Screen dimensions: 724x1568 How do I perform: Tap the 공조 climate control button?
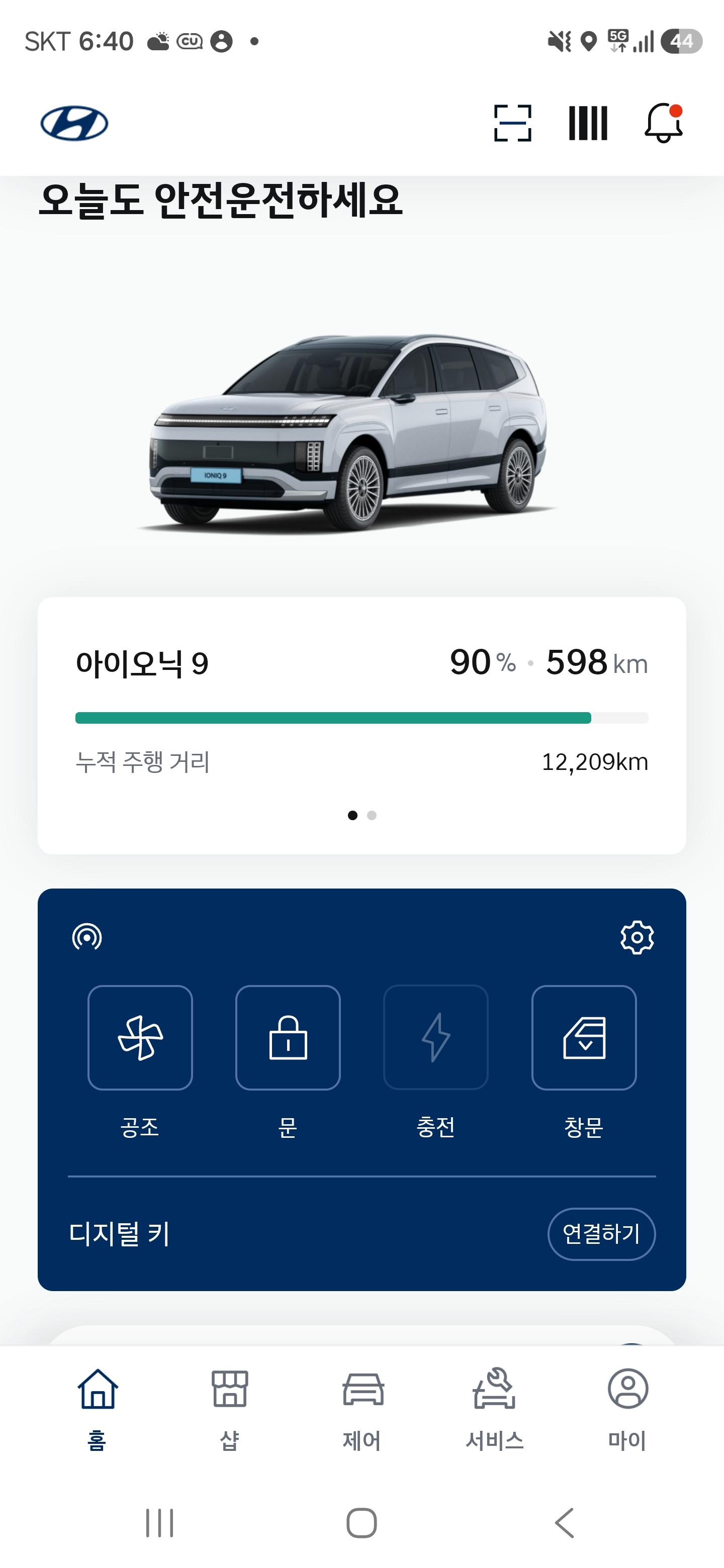[140, 1037]
